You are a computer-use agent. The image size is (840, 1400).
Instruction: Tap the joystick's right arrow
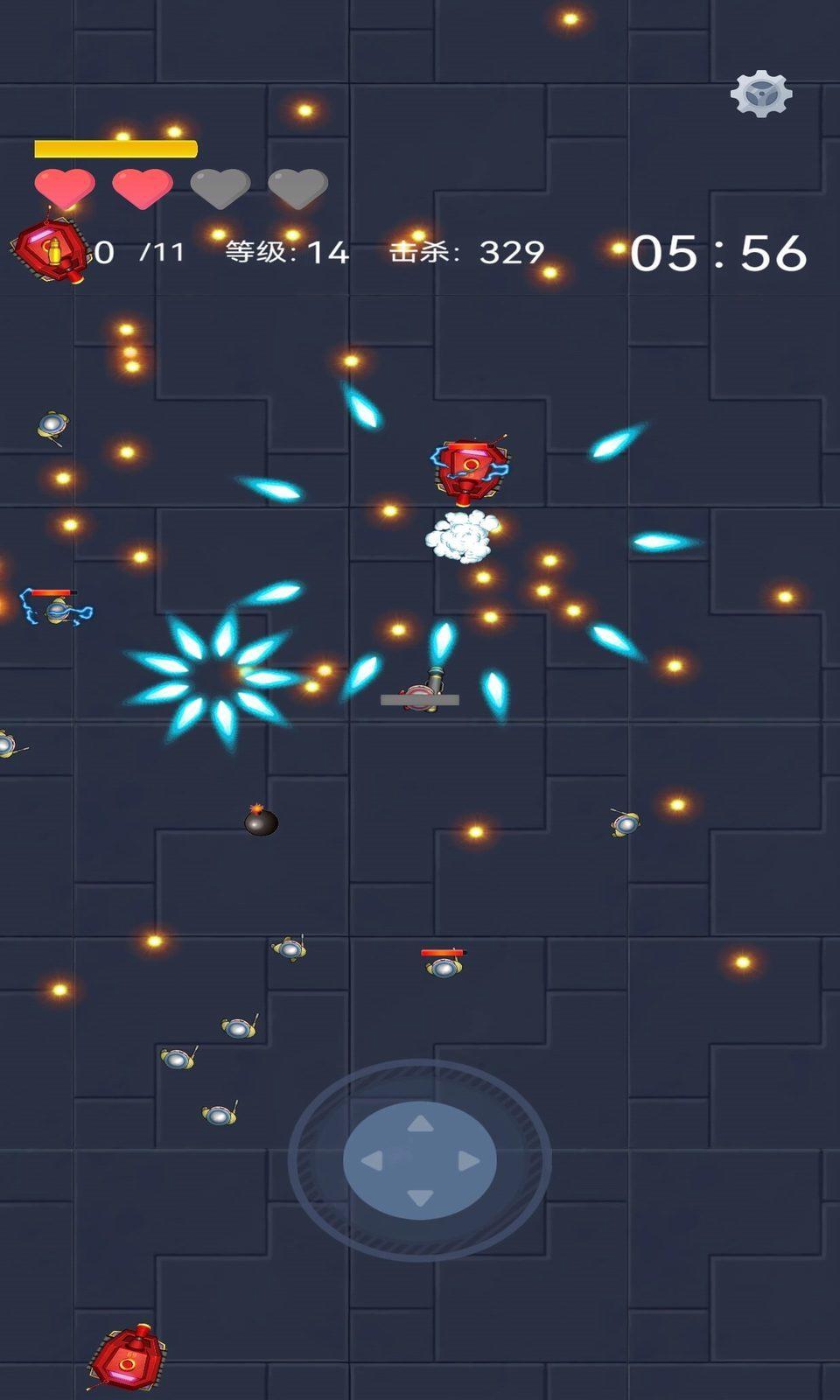coord(469,1160)
